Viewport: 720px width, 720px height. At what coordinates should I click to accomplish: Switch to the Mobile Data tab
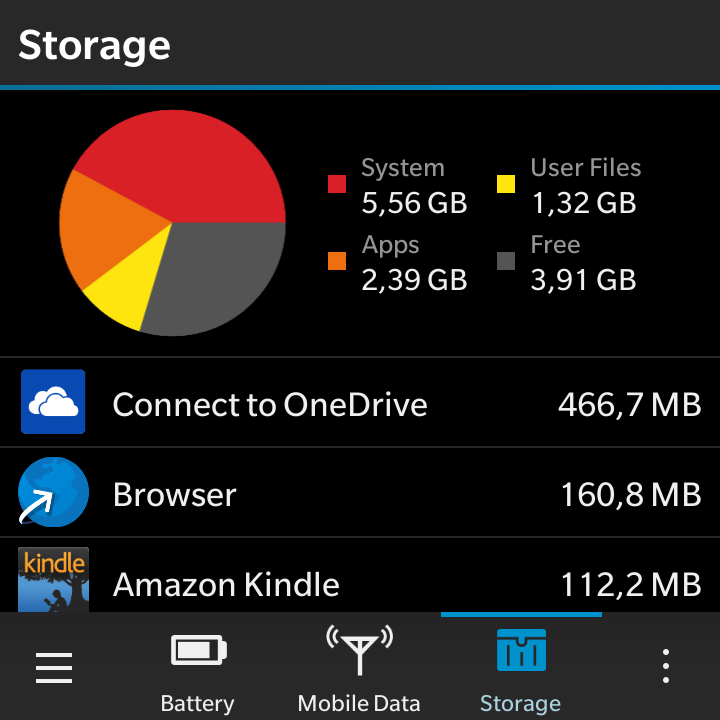(x=359, y=668)
